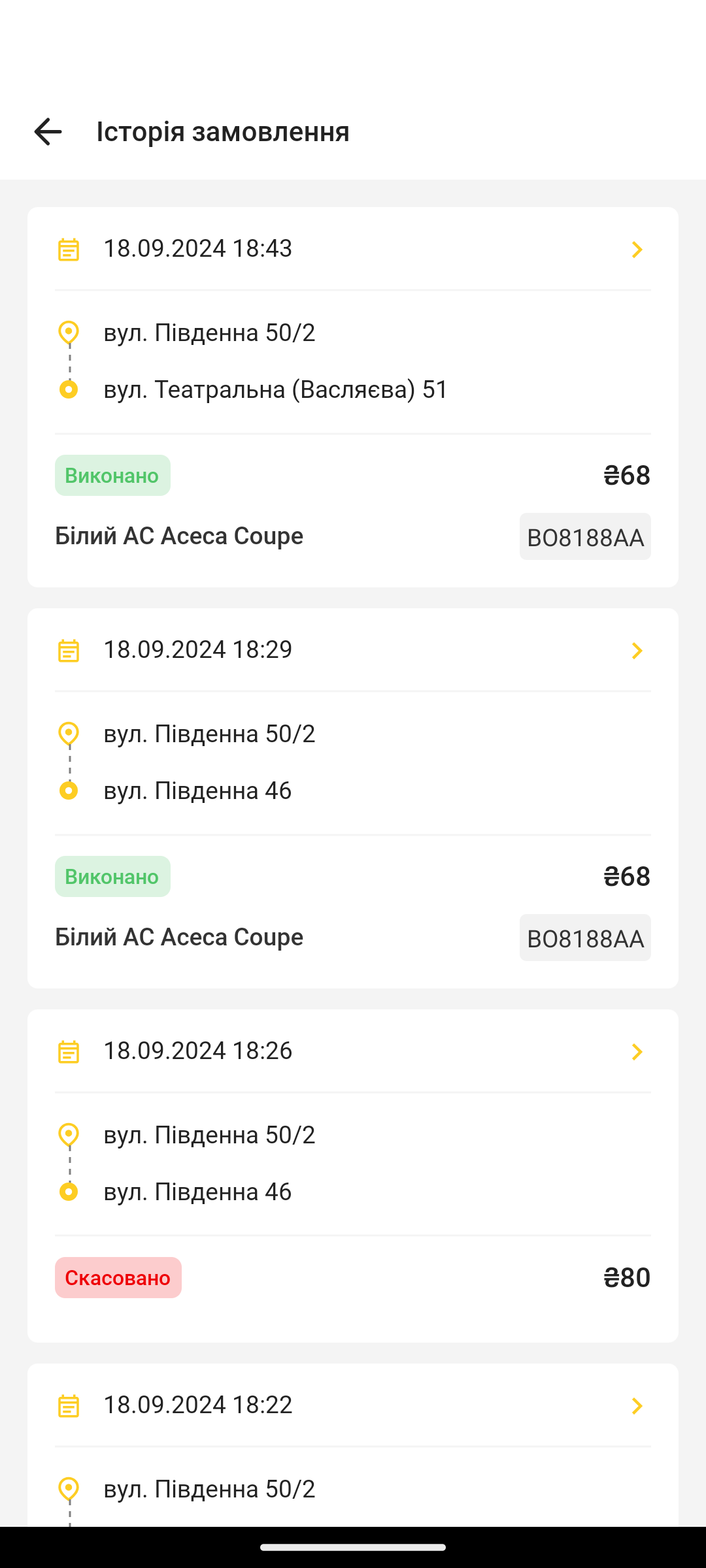Go back from Історія замовлення screen
Screen dimensions: 706x1568
pos(48,132)
